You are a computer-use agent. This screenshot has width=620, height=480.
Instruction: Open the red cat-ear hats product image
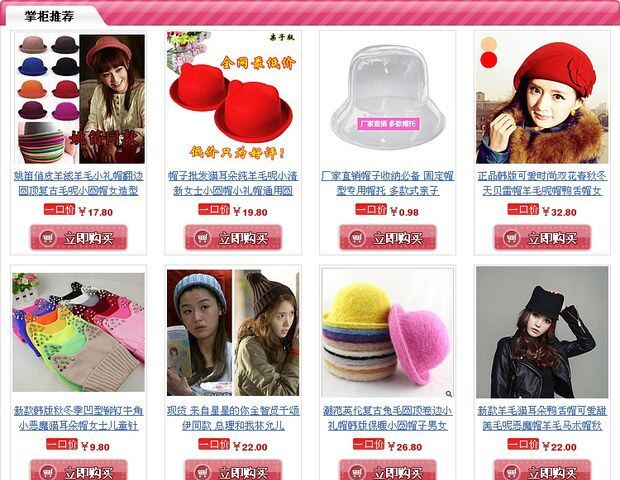233,98
